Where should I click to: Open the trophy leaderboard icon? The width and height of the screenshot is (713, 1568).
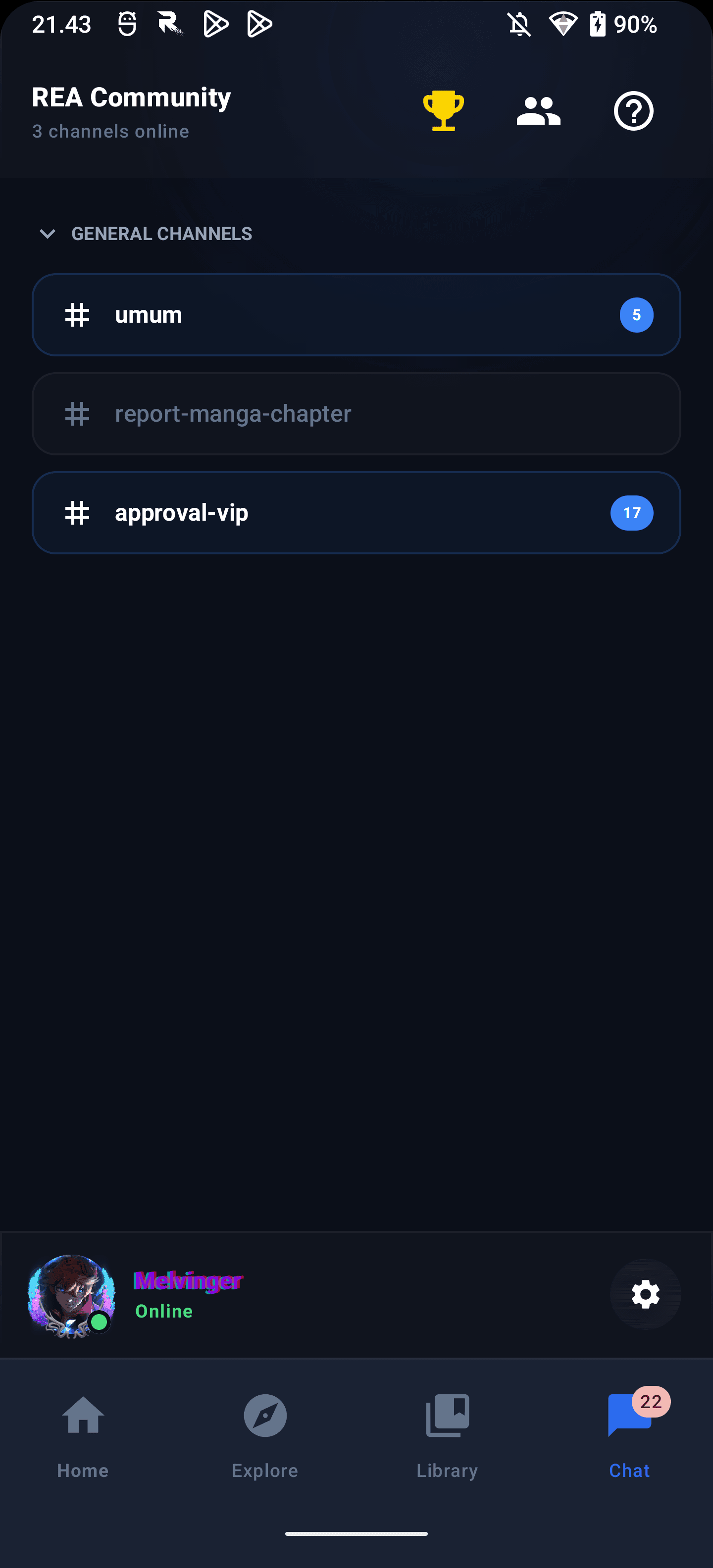(x=443, y=111)
